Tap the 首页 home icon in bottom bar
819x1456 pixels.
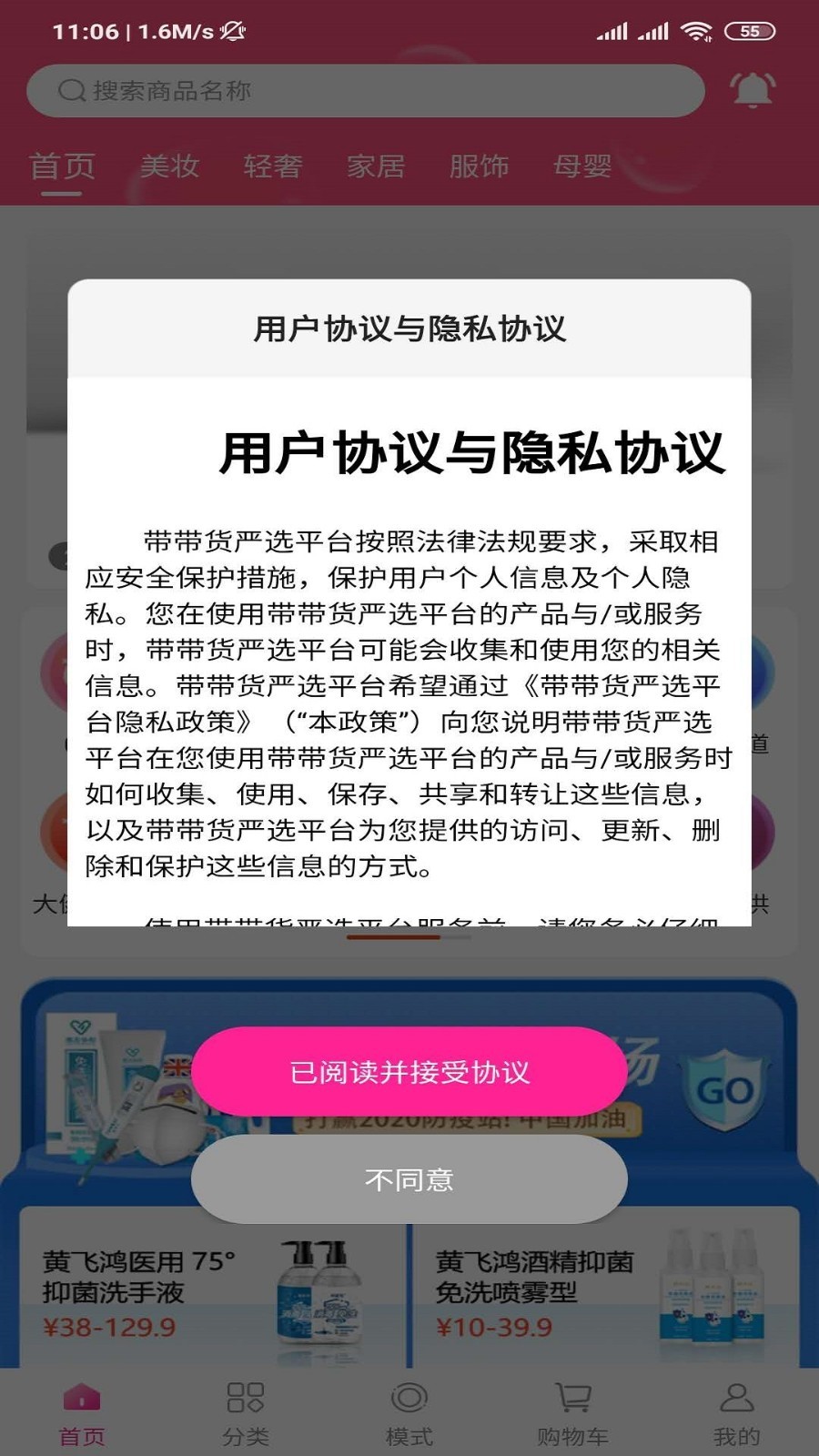coord(81,1395)
